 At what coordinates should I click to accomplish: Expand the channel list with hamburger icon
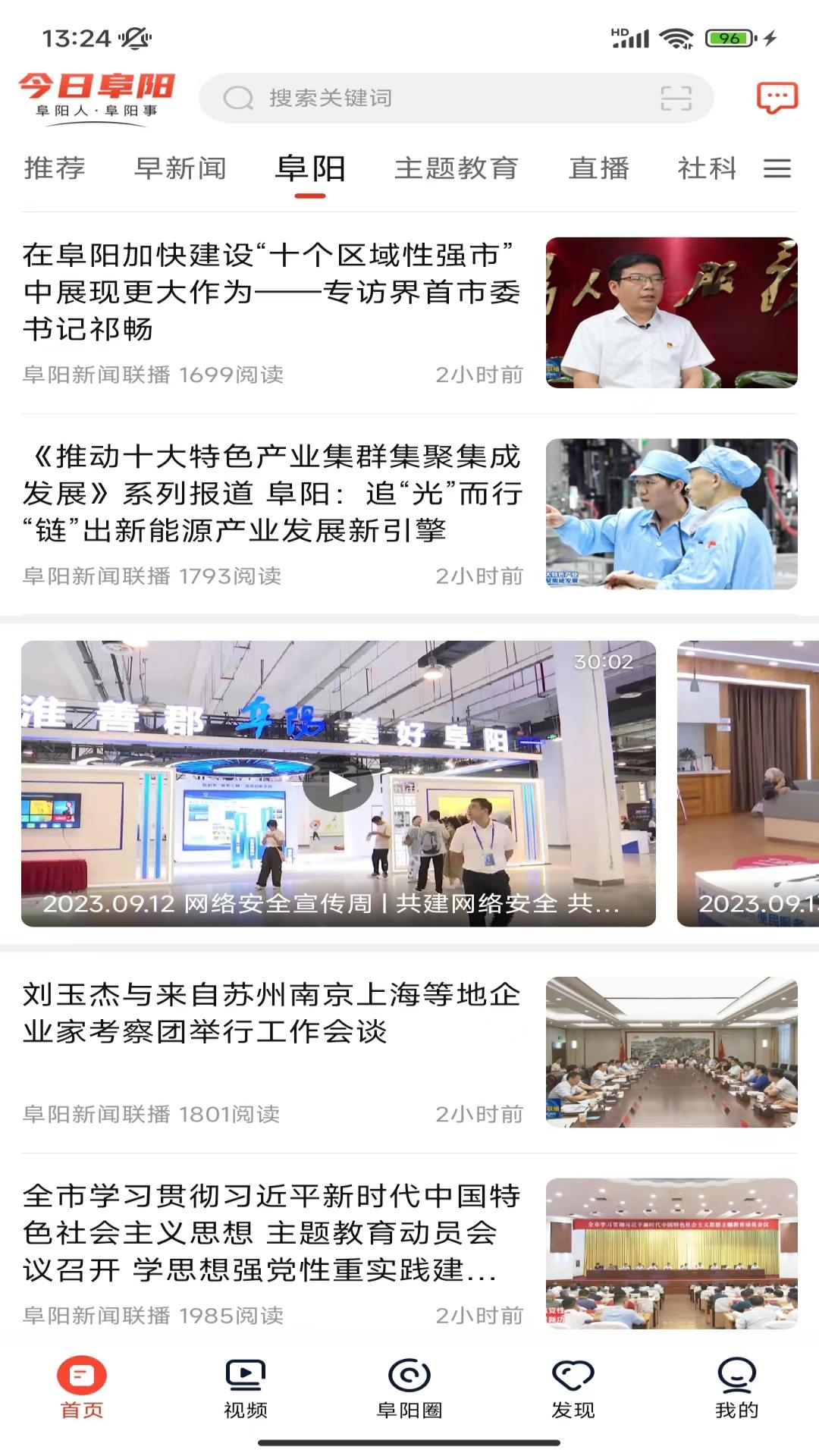point(777,168)
